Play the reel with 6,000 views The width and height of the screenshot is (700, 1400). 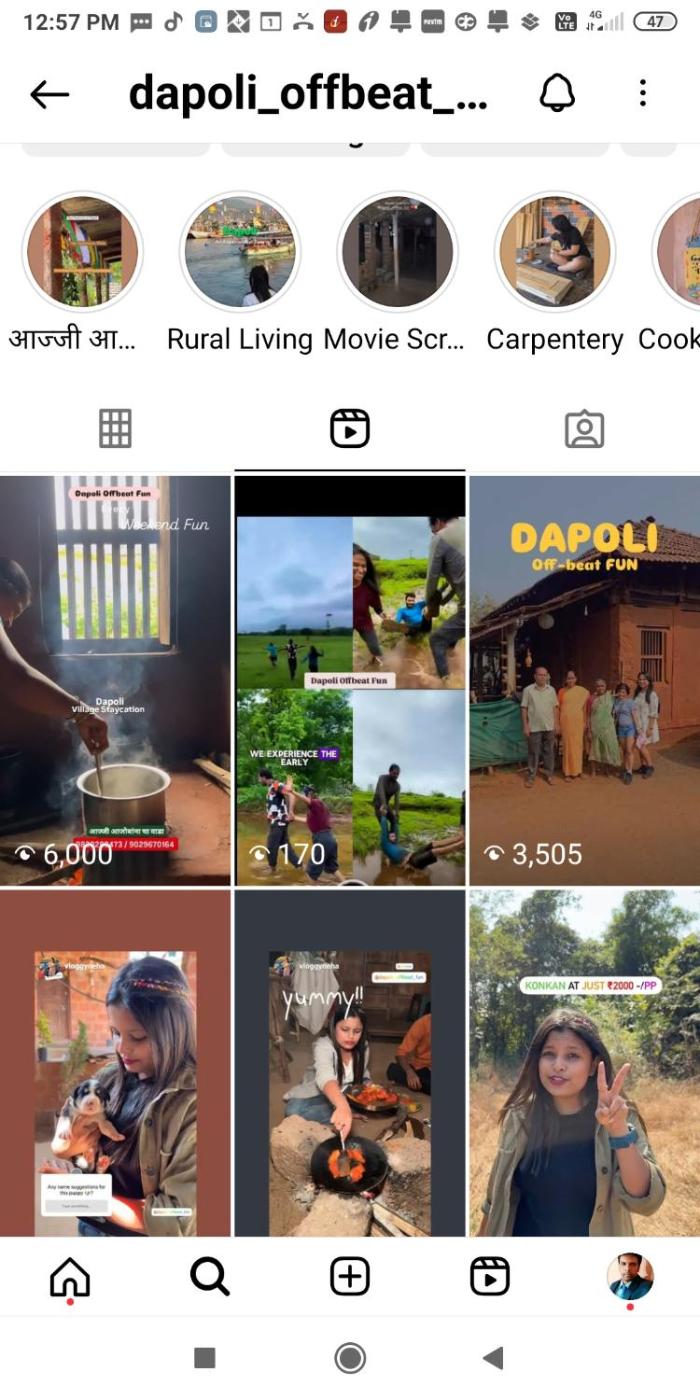(x=115, y=680)
